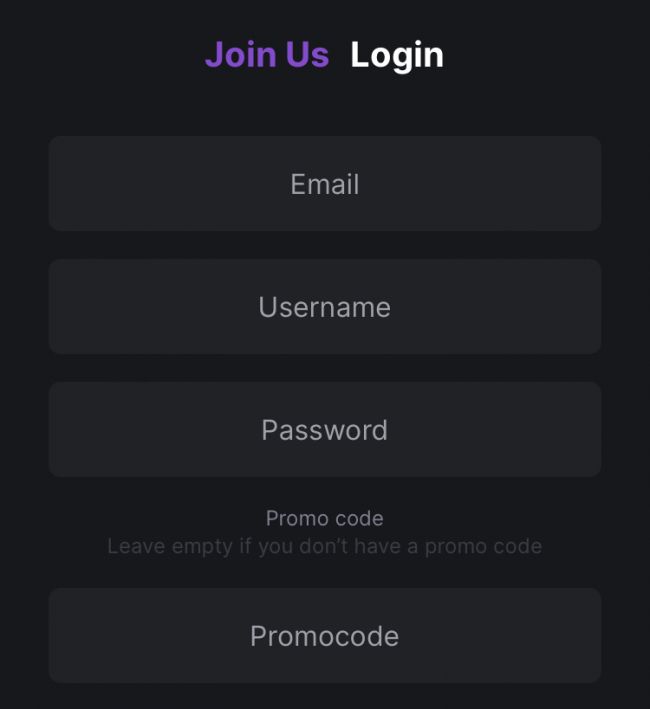The image size is (650, 709).
Task: Select the Join Us tab
Action: [267, 55]
